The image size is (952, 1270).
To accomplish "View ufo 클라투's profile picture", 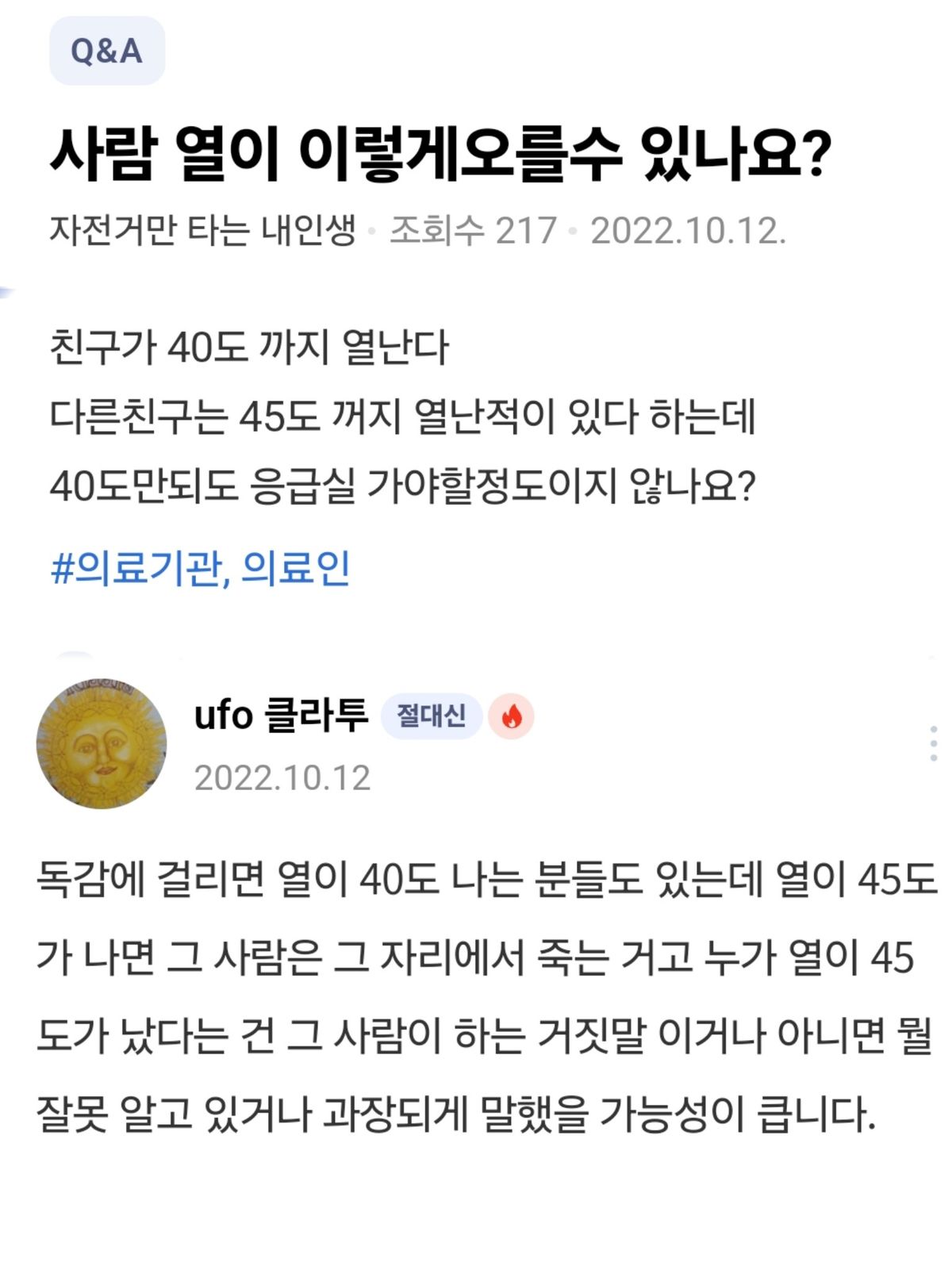I will pos(102,743).
